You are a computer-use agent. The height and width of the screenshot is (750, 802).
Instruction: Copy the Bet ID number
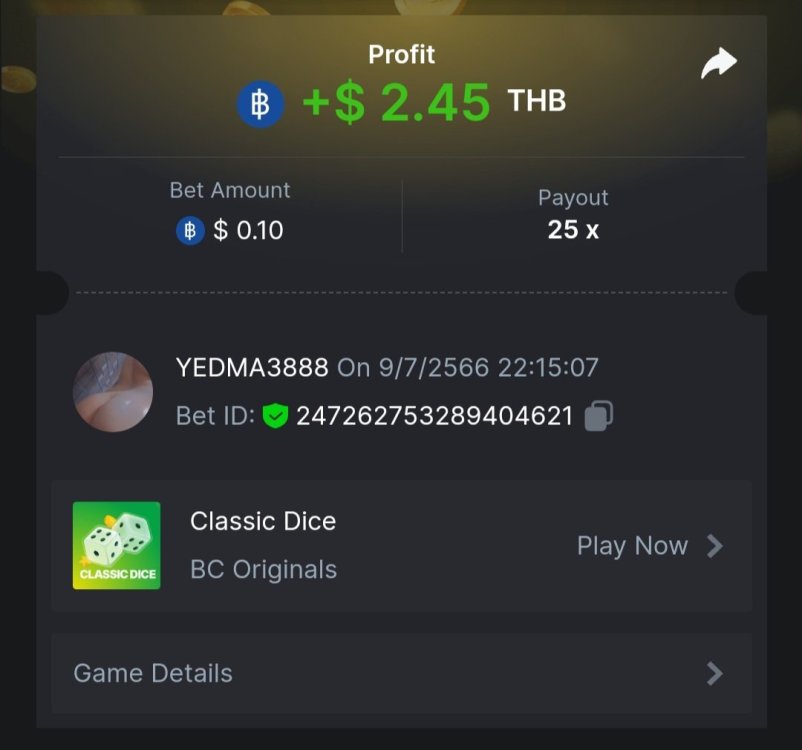598,416
